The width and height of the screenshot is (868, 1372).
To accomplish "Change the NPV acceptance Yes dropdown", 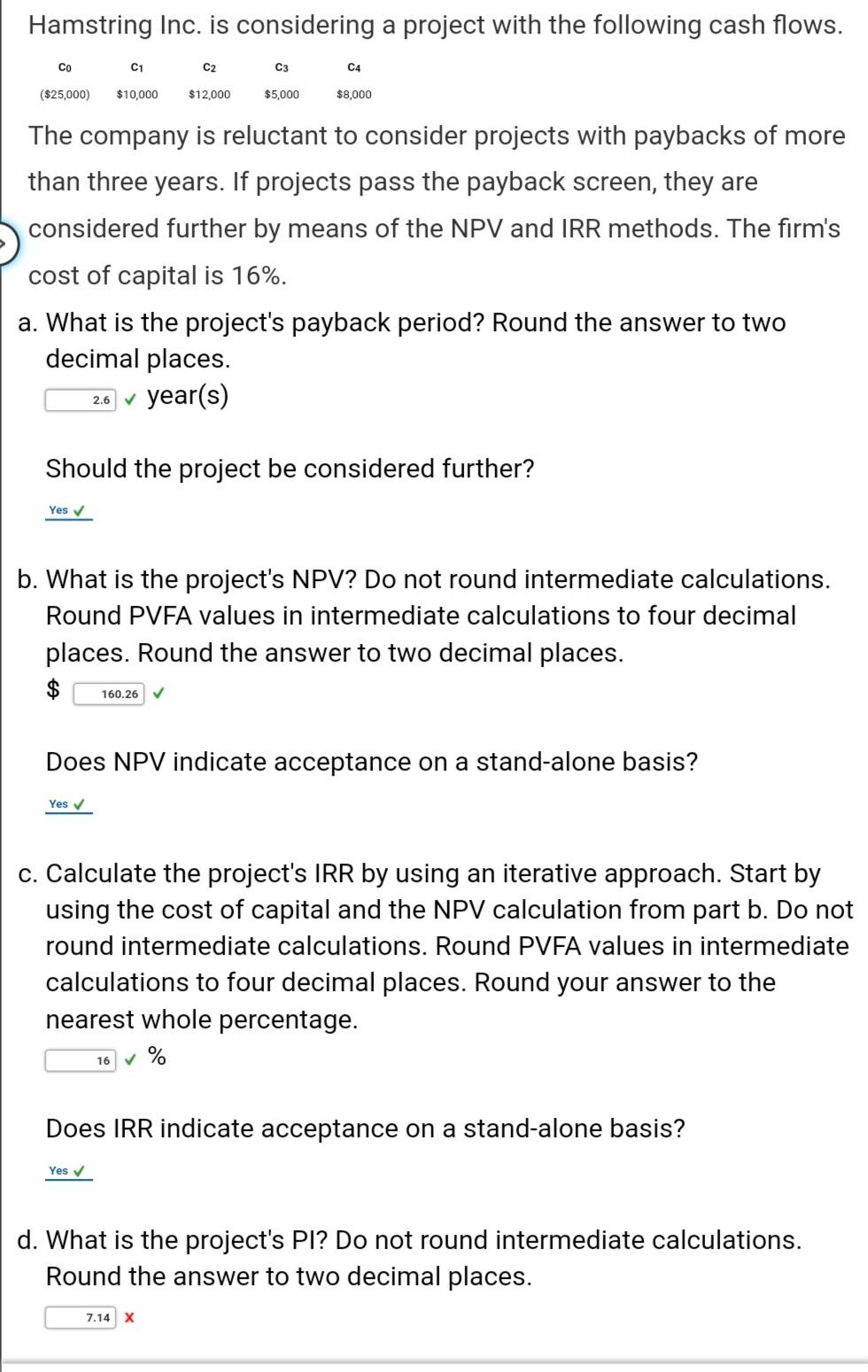I will [x=68, y=805].
